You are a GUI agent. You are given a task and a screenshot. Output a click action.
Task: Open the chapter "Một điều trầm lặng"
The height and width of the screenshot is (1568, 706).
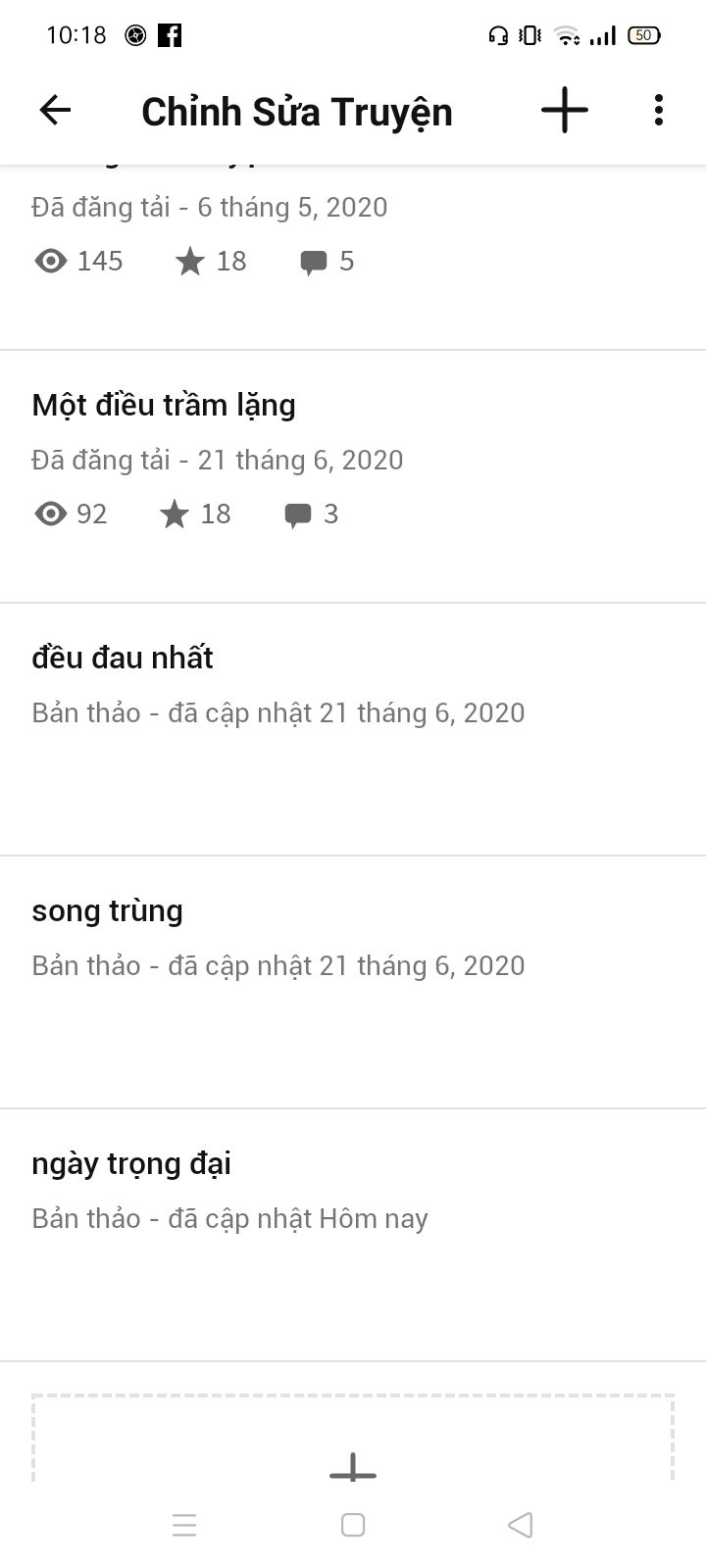[353, 476]
